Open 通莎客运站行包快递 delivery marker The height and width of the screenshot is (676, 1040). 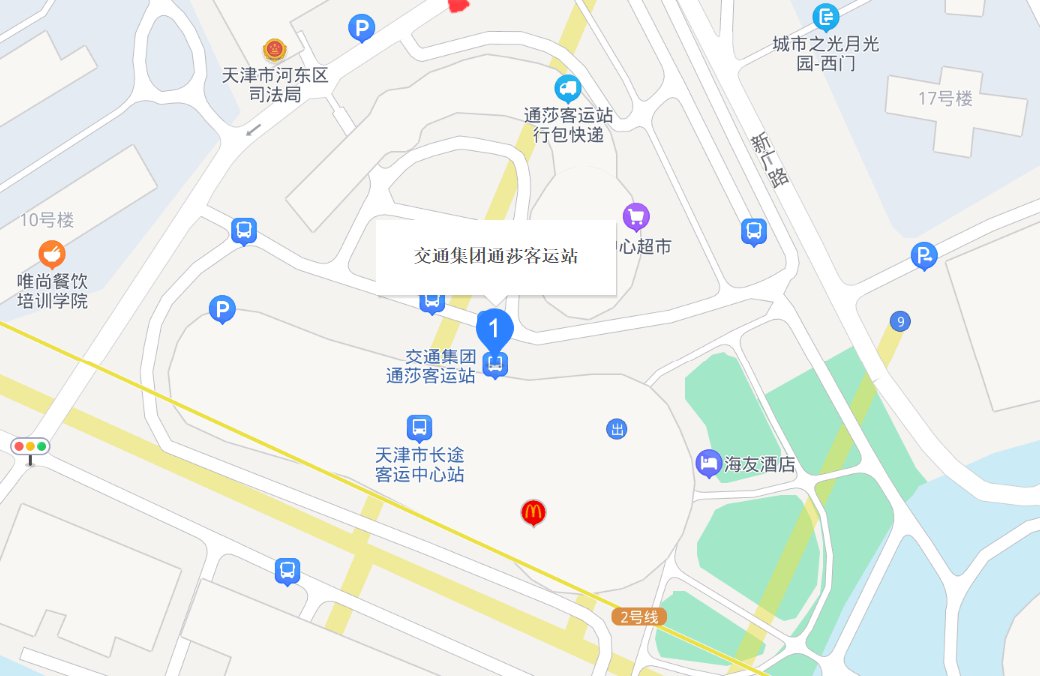click(x=568, y=88)
